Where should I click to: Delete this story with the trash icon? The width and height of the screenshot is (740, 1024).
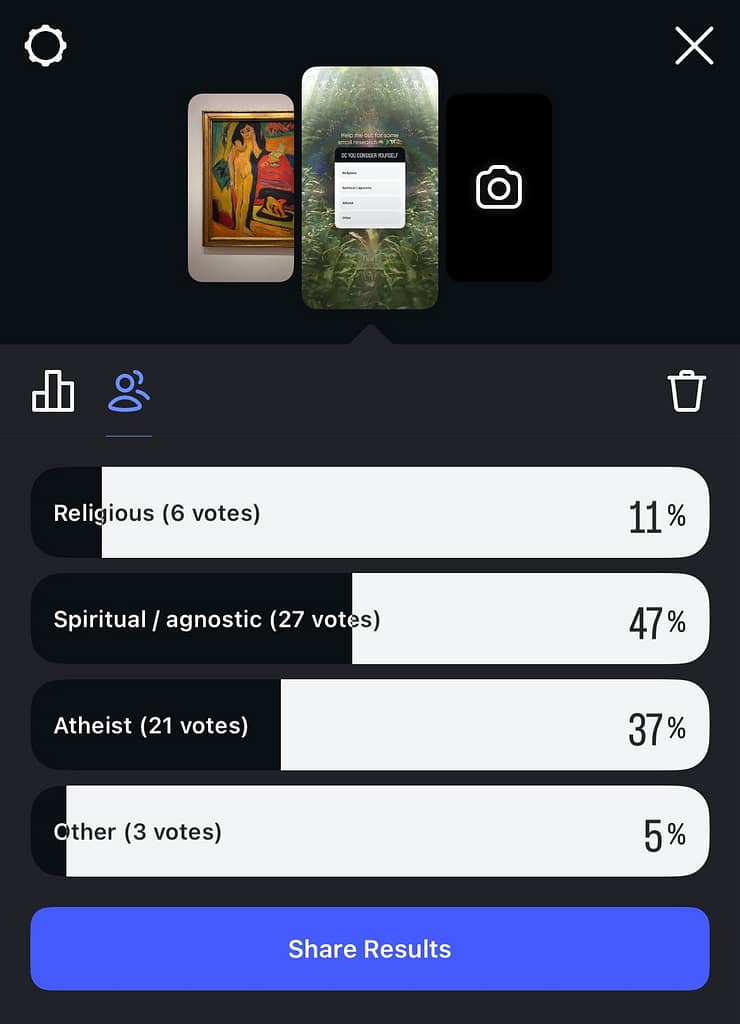687,391
